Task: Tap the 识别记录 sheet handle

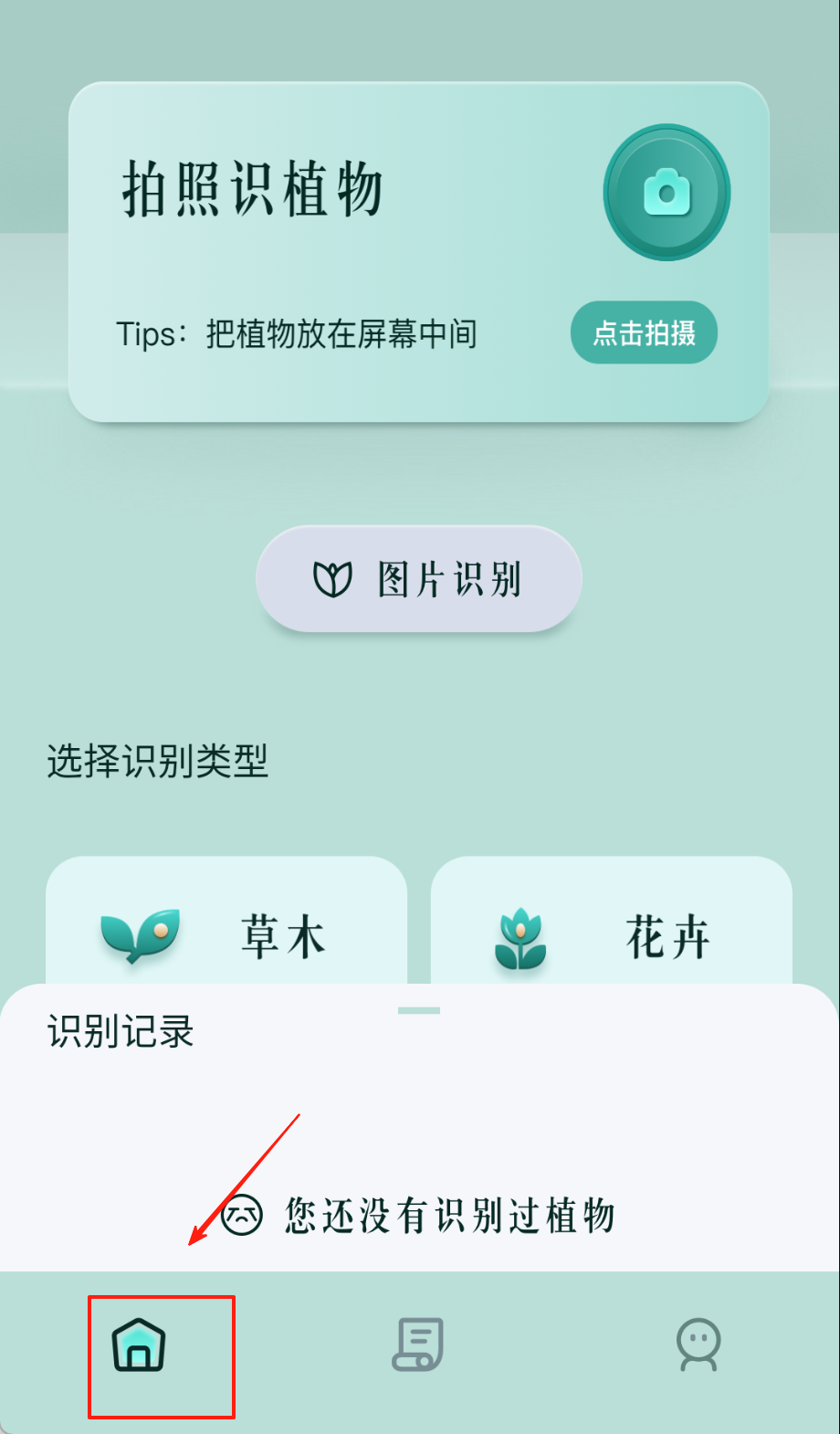Action: [x=419, y=1010]
